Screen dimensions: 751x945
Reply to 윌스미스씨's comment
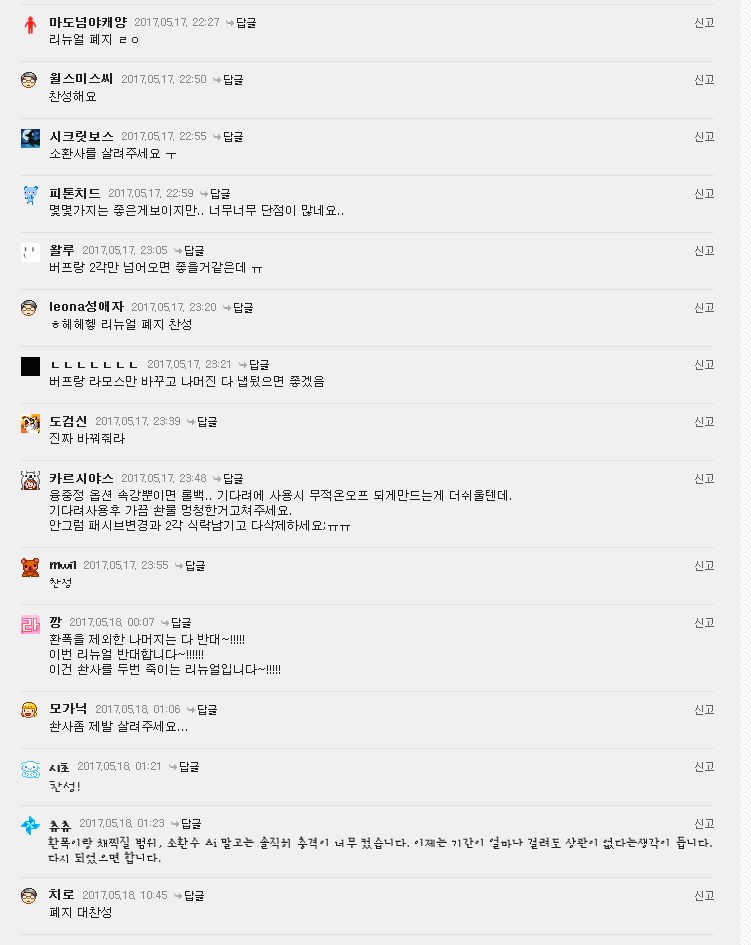[x=232, y=79]
